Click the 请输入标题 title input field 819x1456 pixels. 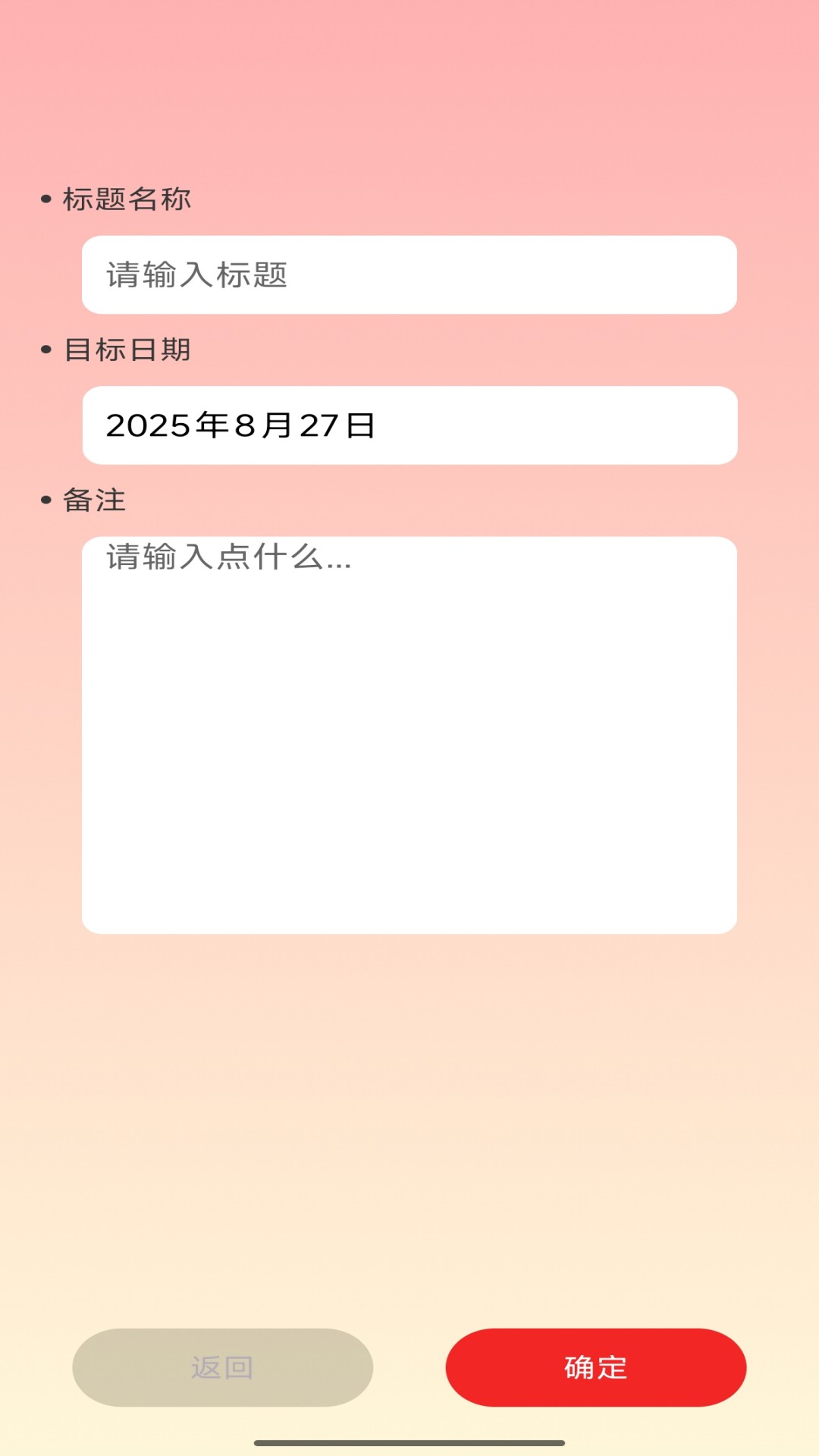409,275
